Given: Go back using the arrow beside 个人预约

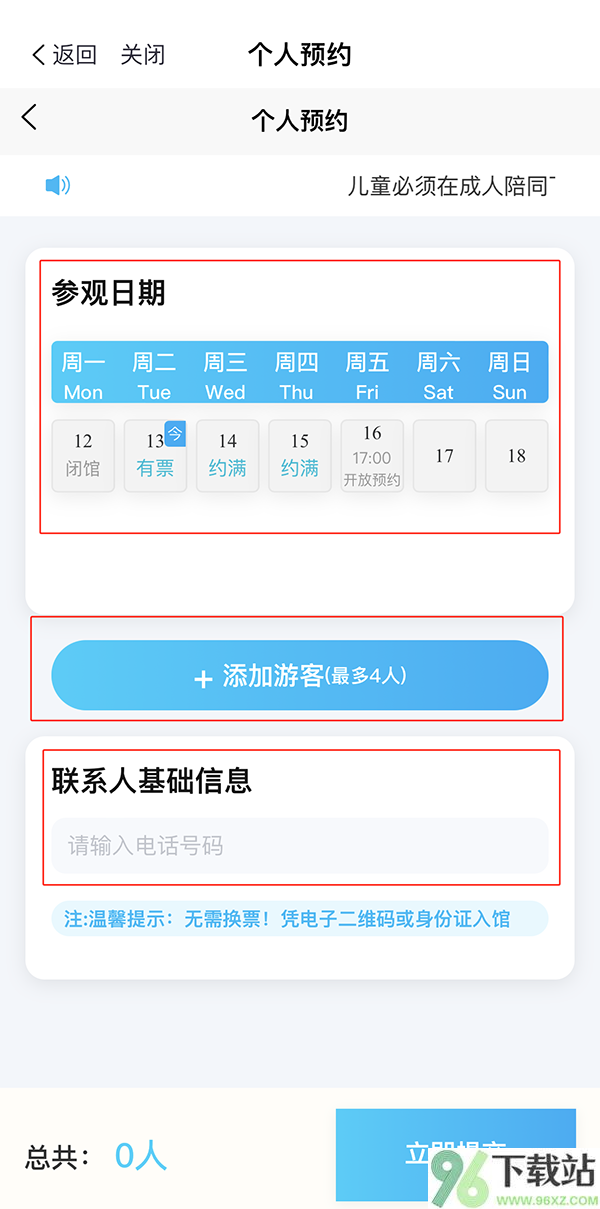Looking at the screenshot, I should coord(29,118).
